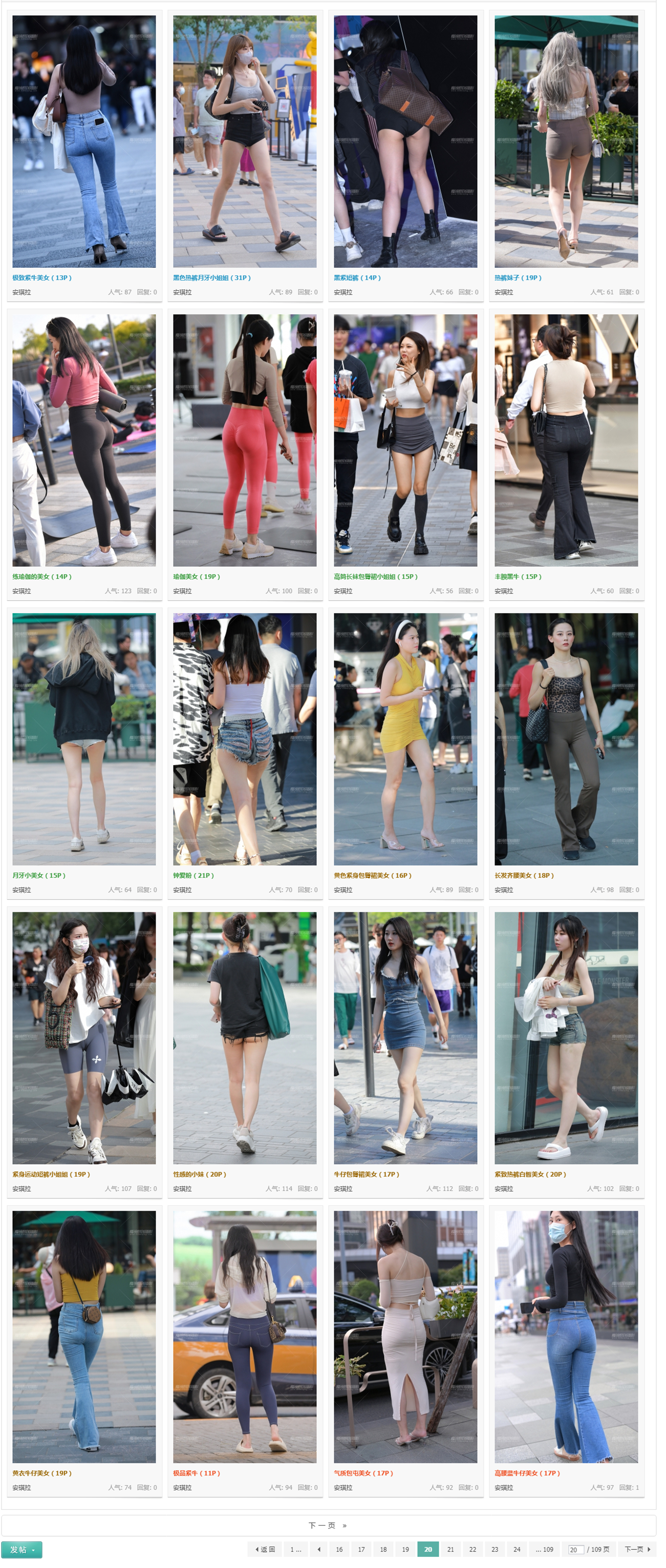666x1568 pixels.
Task: Open the 牛仔包臀裙美女 (17P) thread
Action: click(367, 1174)
